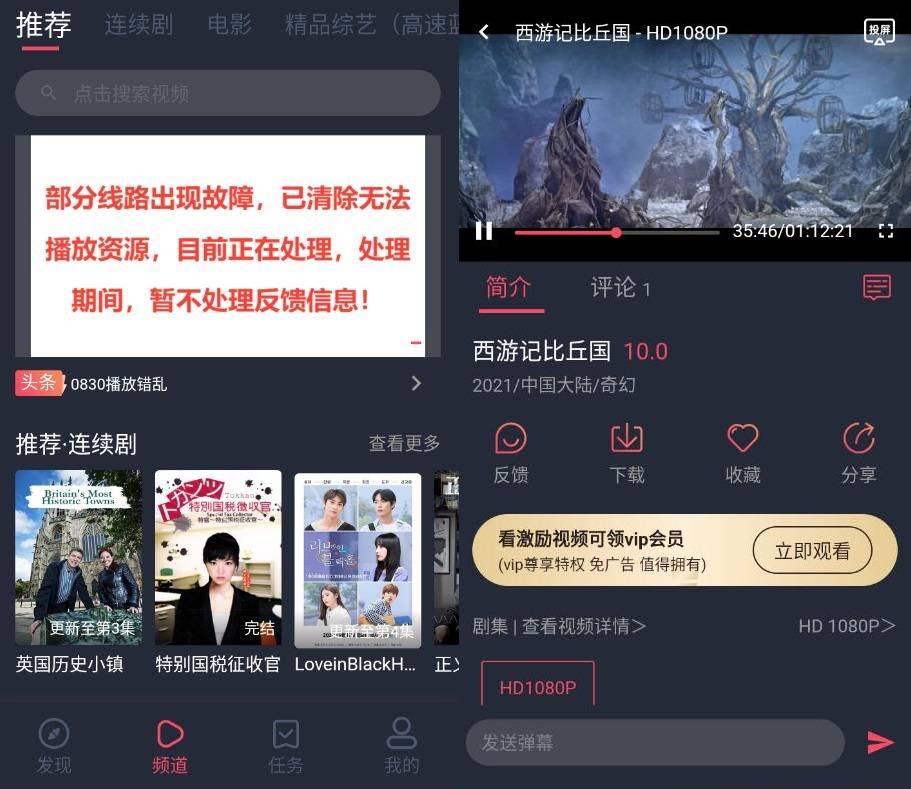Tap the 立即观看 button
The width and height of the screenshot is (911, 789).
[812, 550]
